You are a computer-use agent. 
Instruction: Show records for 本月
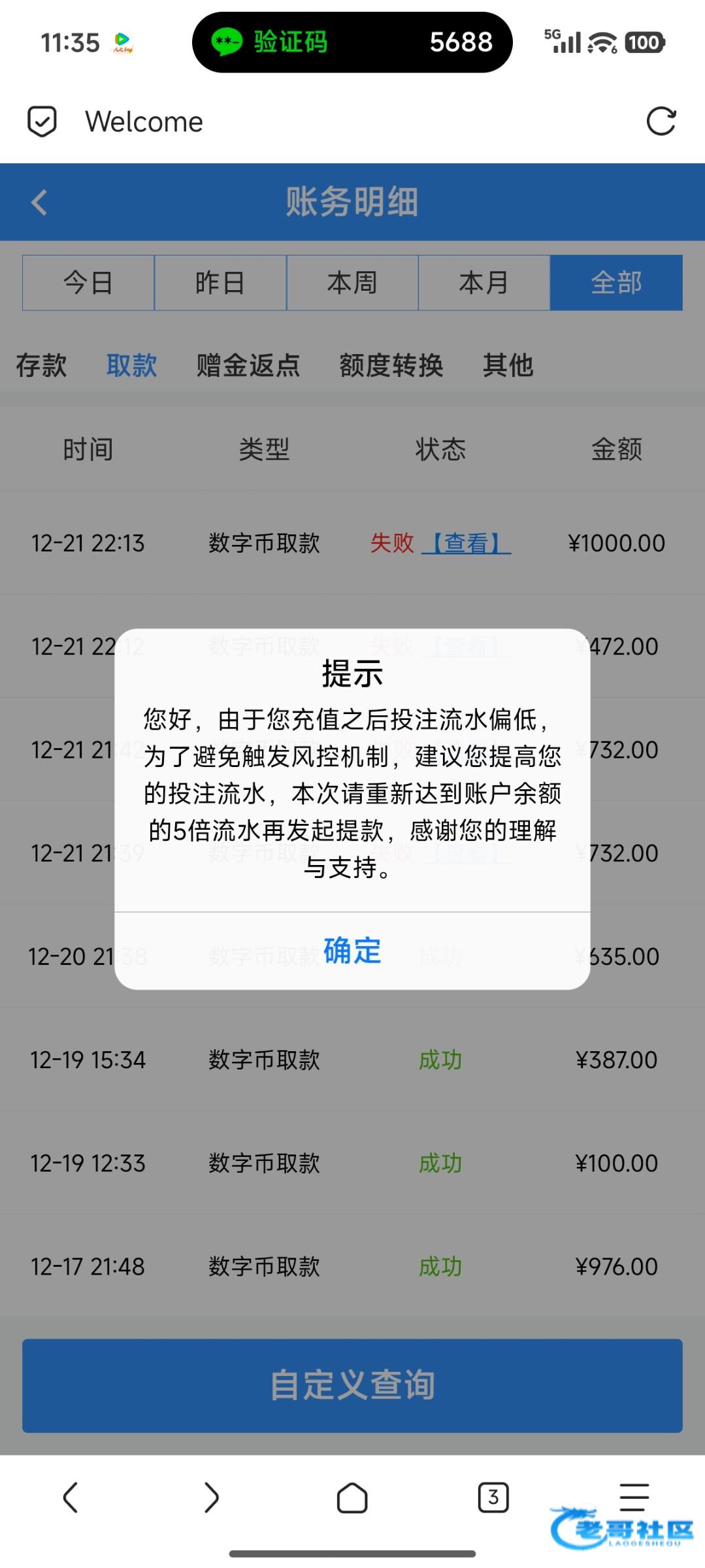point(484,283)
